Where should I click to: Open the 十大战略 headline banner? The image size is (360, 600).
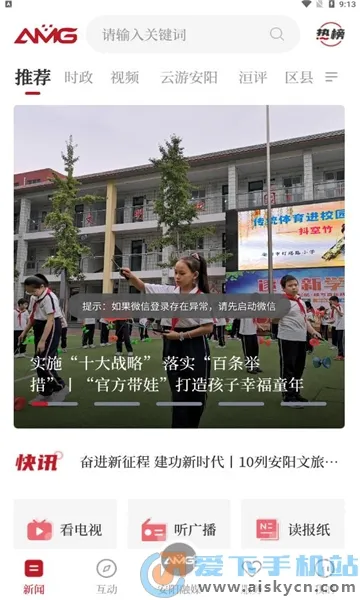[x=179, y=266]
